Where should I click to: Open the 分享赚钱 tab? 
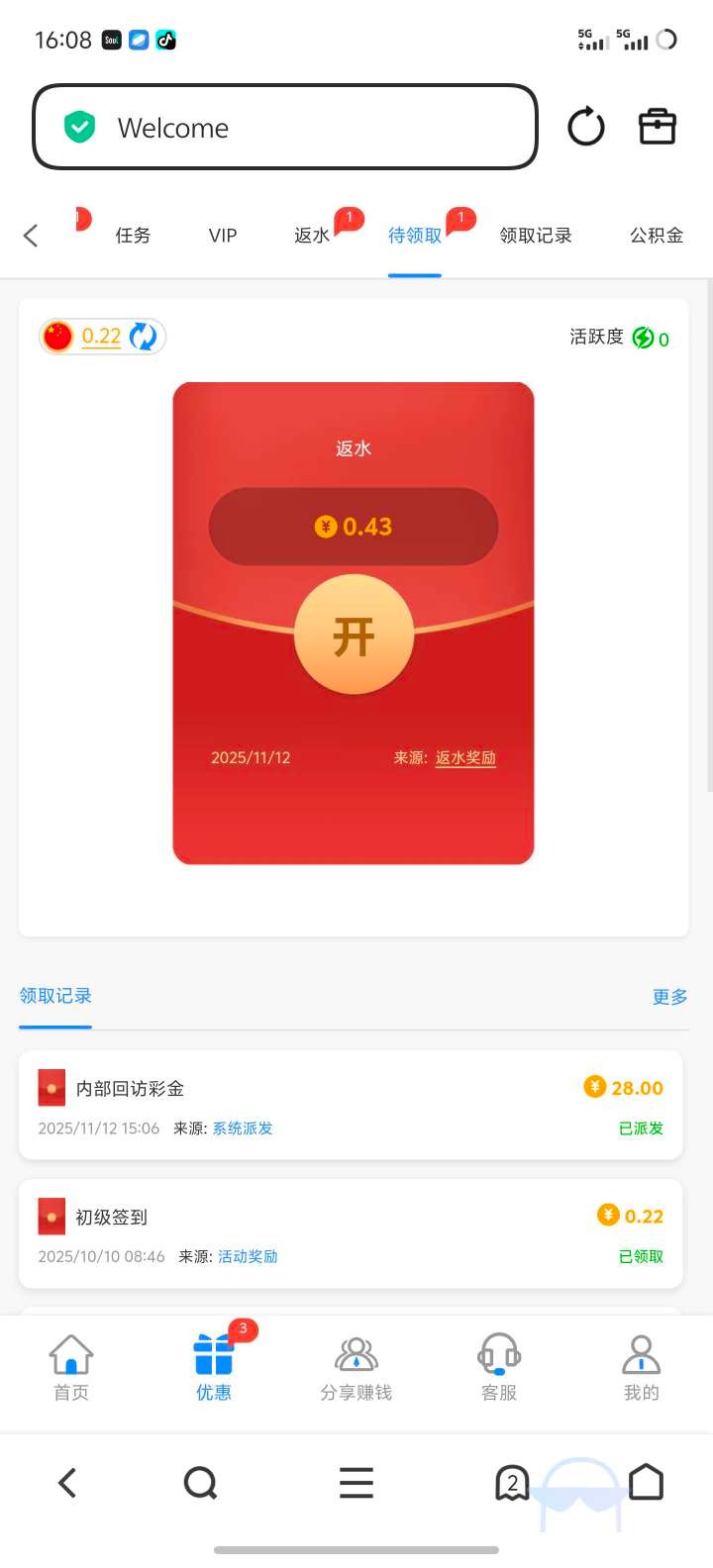point(356,1367)
